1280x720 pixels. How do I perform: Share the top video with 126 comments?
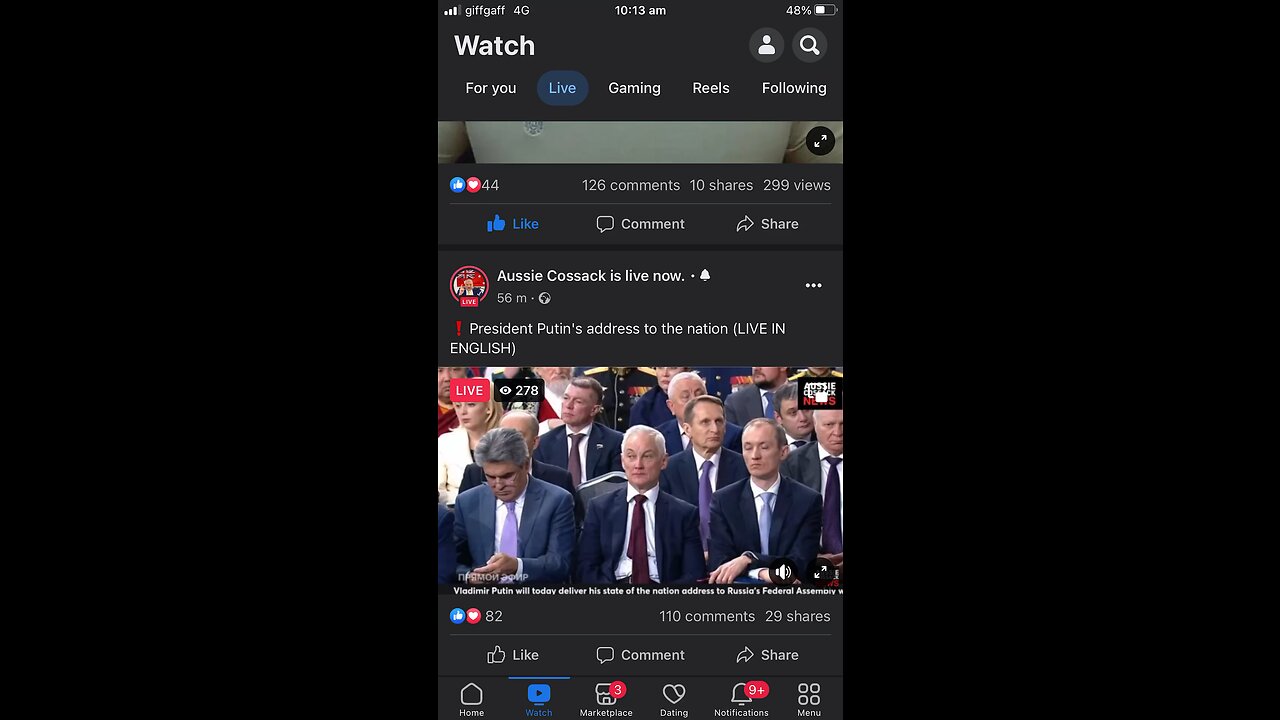point(767,224)
